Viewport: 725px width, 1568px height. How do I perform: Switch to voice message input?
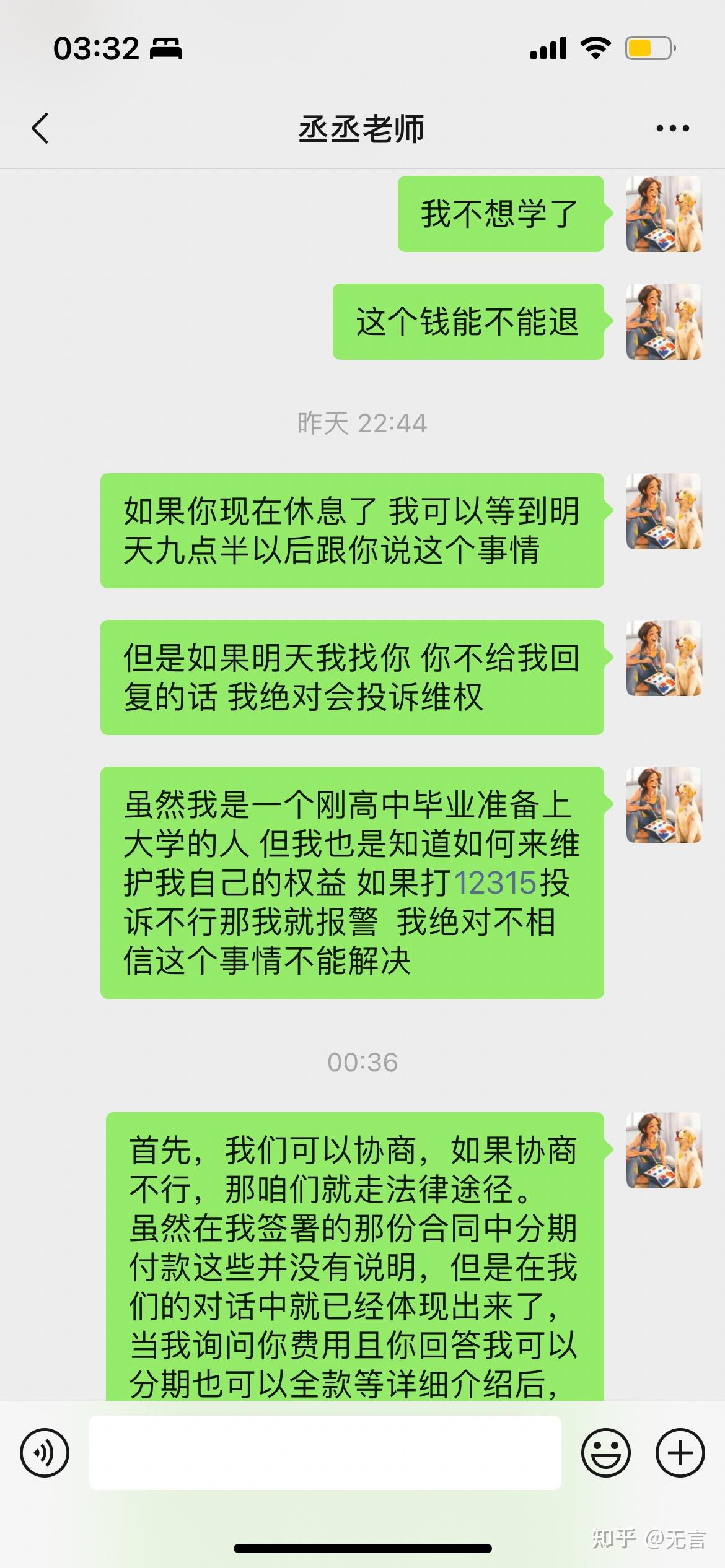click(x=45, y=1453)
